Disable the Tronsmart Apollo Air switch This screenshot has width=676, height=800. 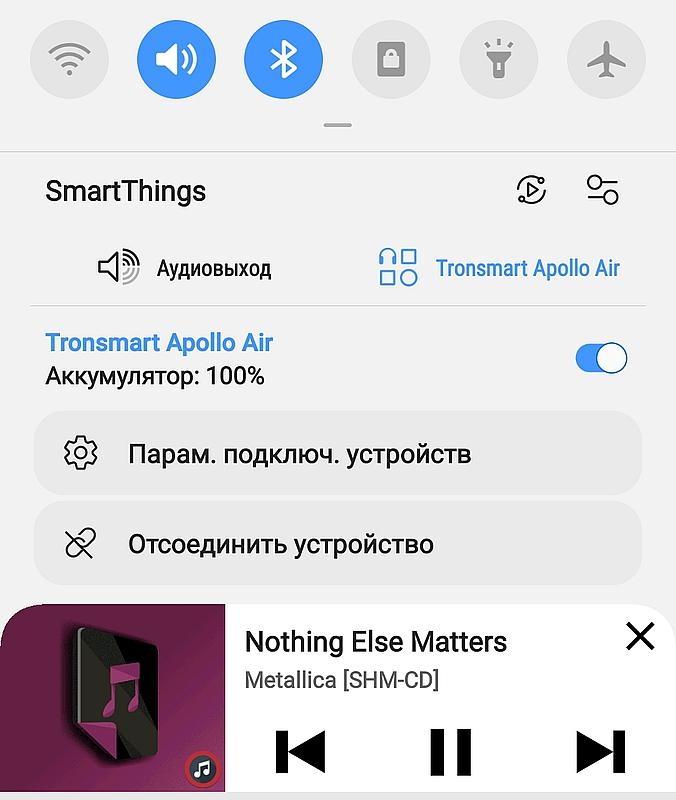601,358
